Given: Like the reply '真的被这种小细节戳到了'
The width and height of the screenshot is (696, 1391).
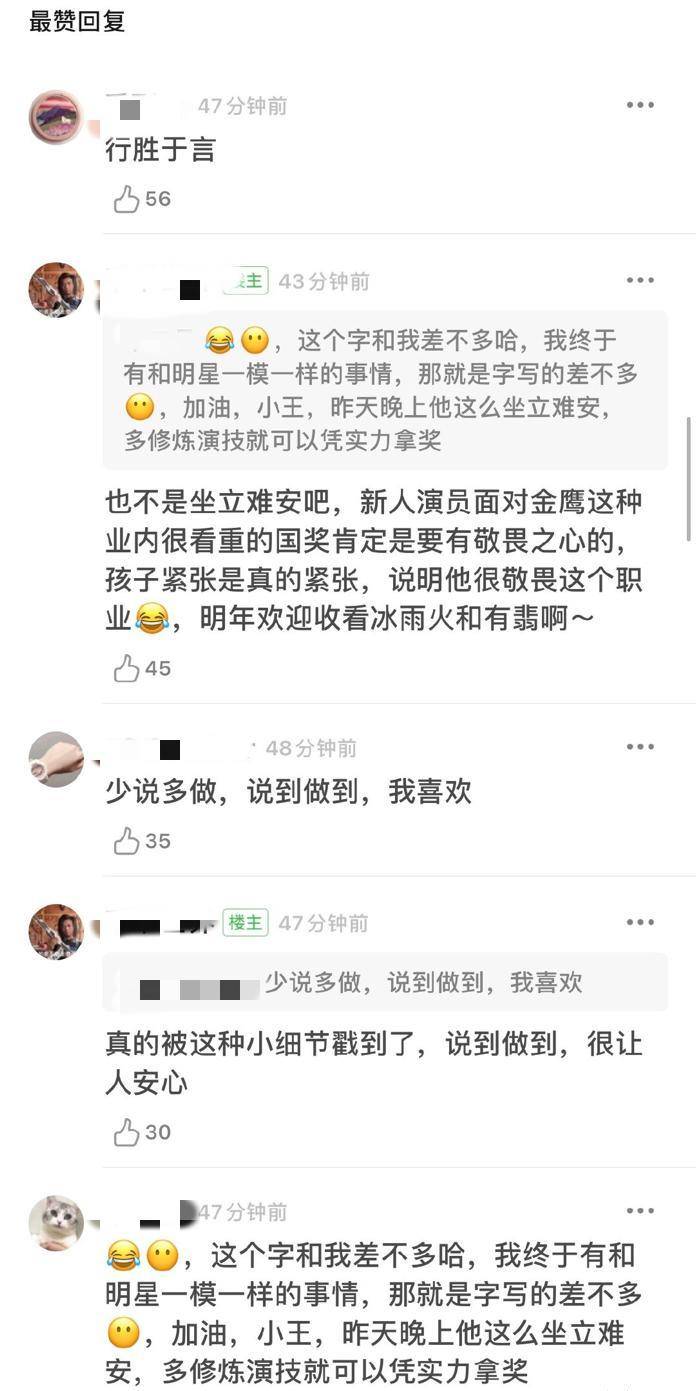Looking at the screenshot, I should pyautogui.click(x=127, y=1132).
